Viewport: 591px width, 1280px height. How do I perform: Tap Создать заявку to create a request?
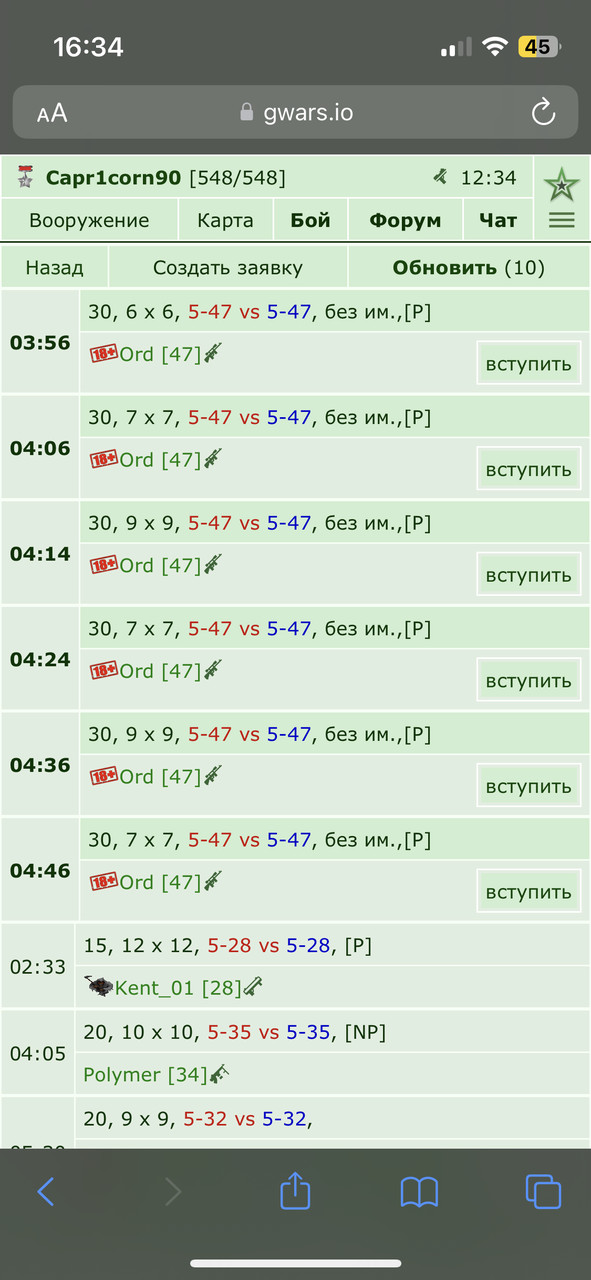tap(227, 267)
